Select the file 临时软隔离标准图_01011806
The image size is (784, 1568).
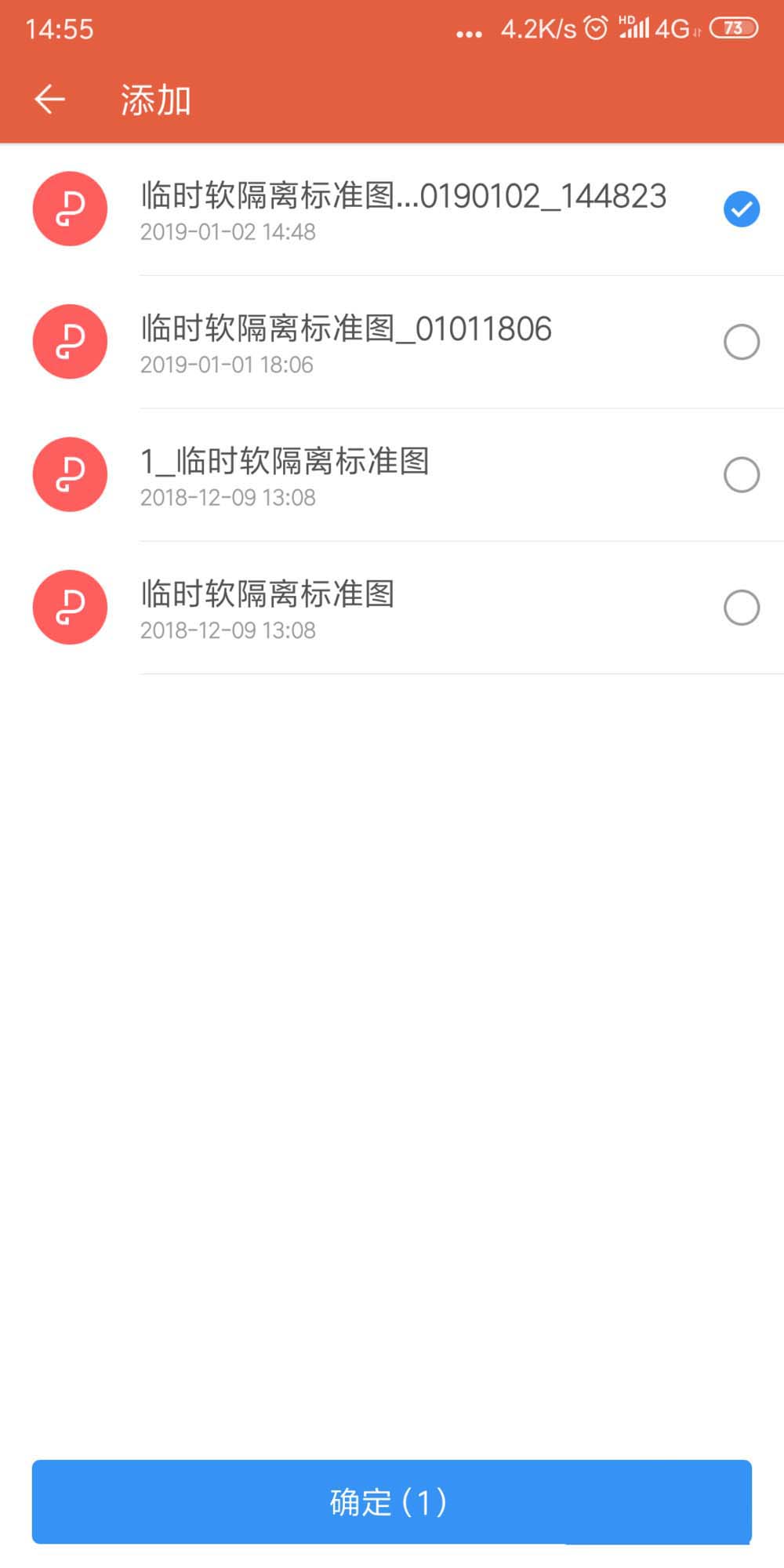pos(741,342)
